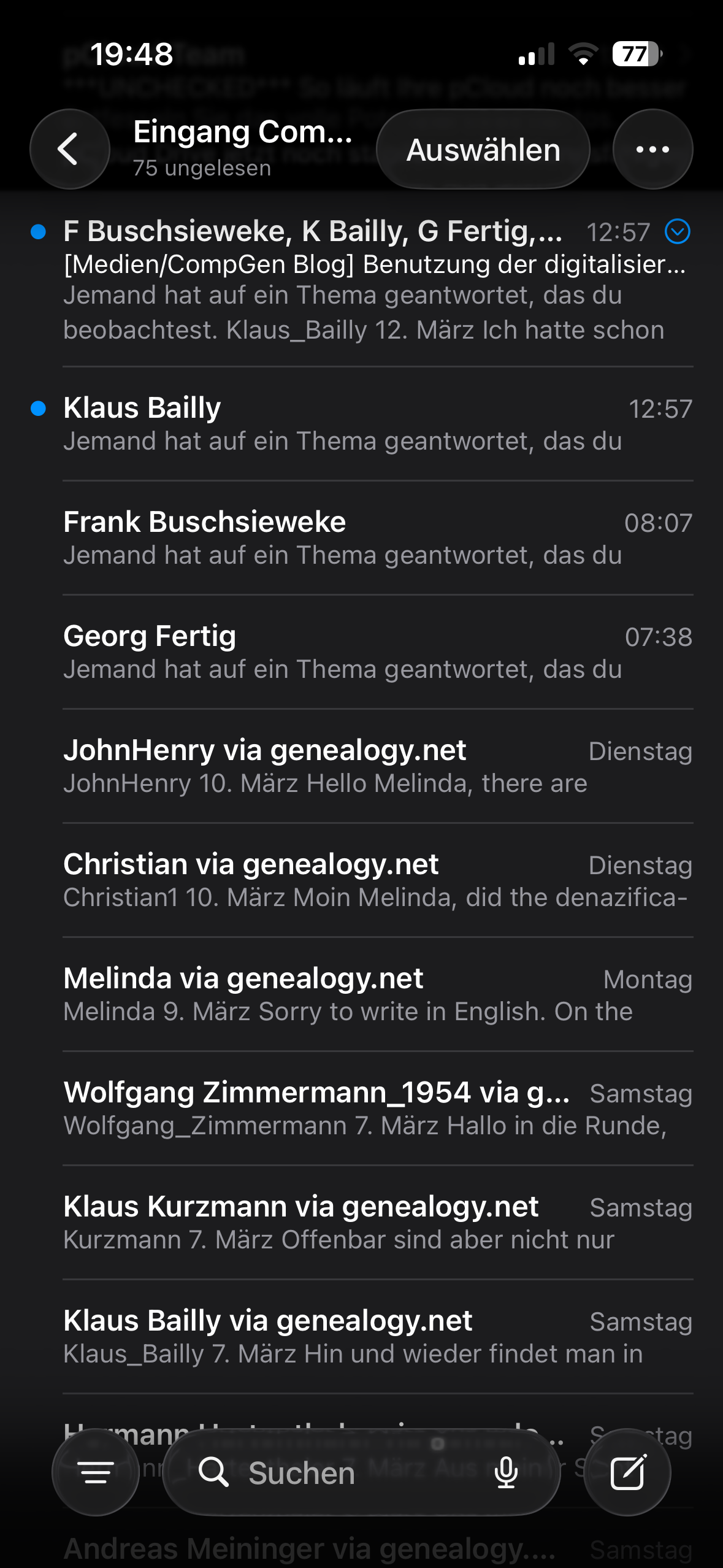Open the three-dot more options menu
This screenshot has width=723, height=1568.
(652, 149)
